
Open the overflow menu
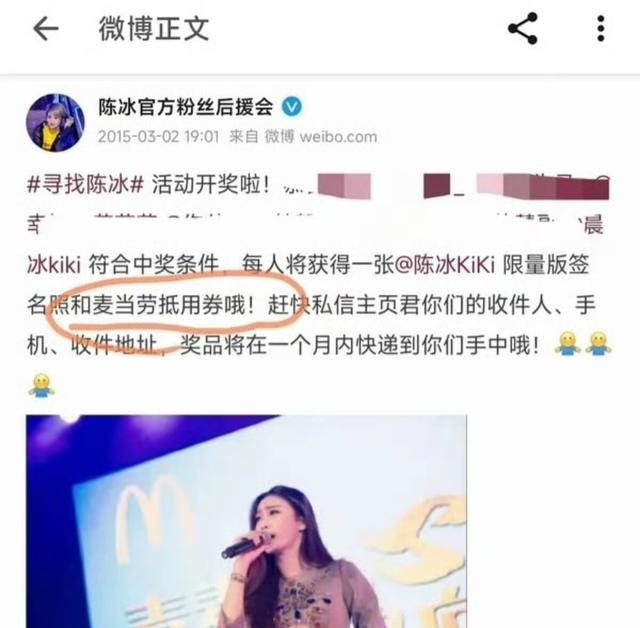tap(604, 29)
